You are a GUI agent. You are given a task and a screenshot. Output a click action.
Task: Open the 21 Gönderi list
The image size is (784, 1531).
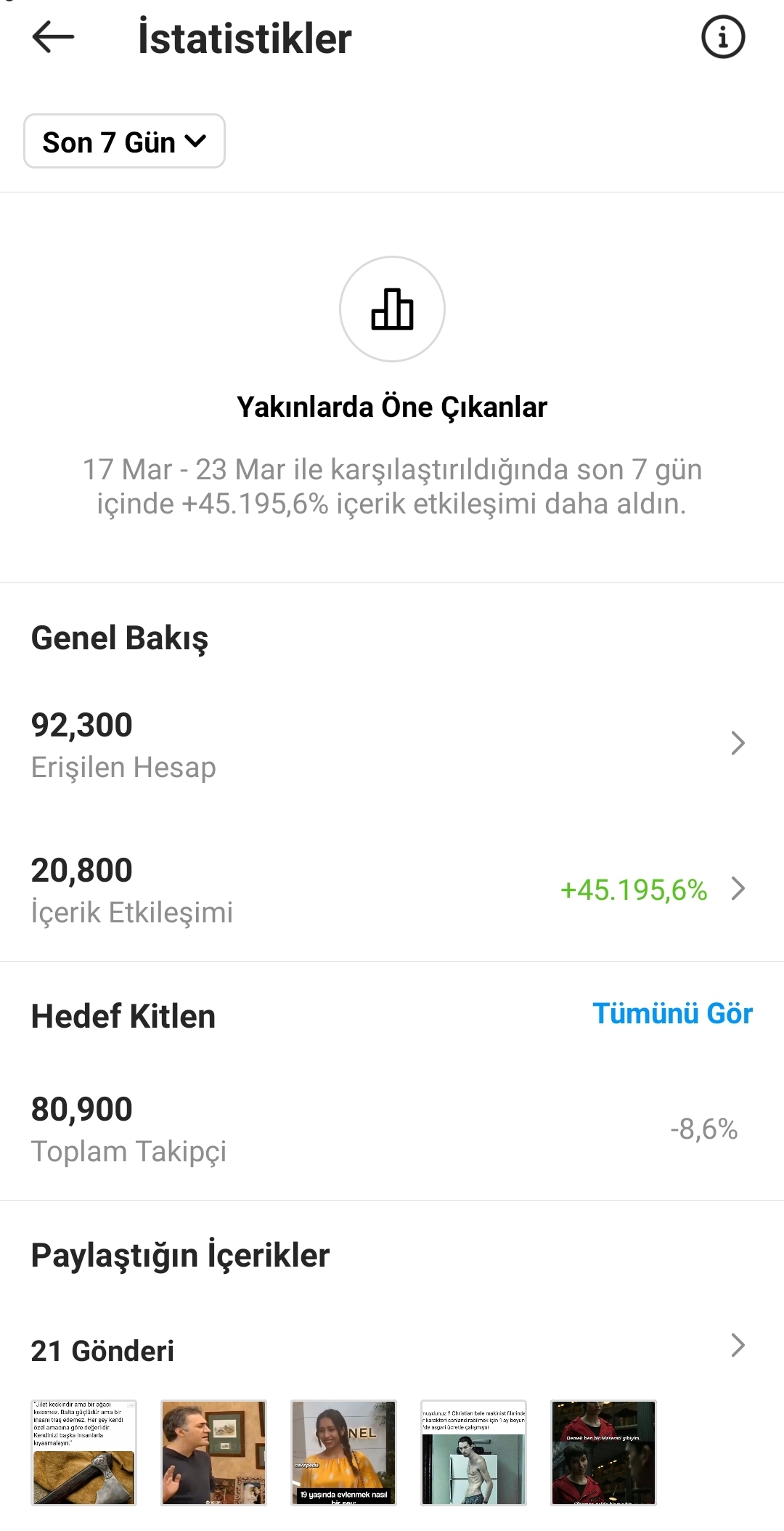coord(392,1350)
